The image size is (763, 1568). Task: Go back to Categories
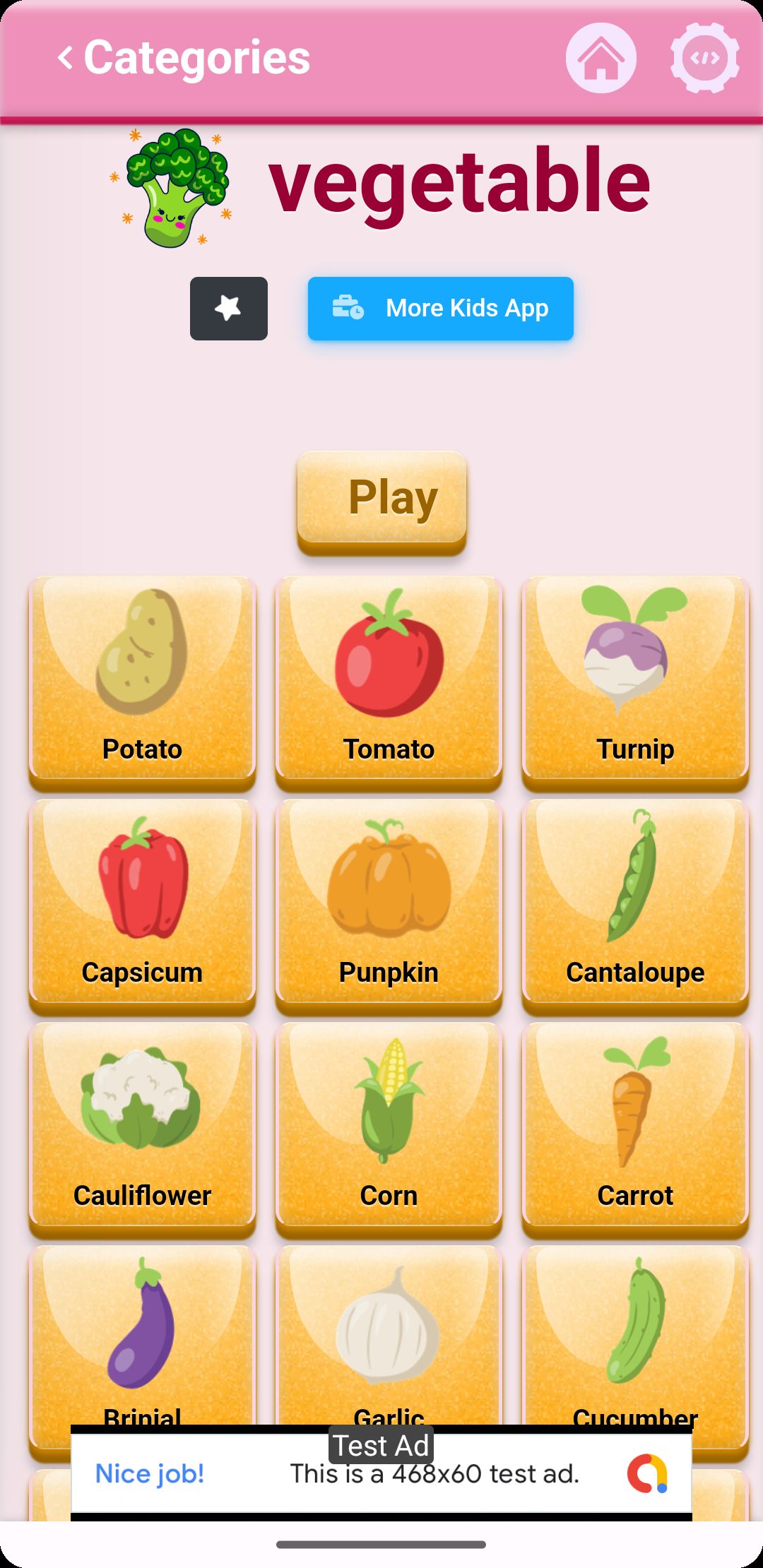184,58
